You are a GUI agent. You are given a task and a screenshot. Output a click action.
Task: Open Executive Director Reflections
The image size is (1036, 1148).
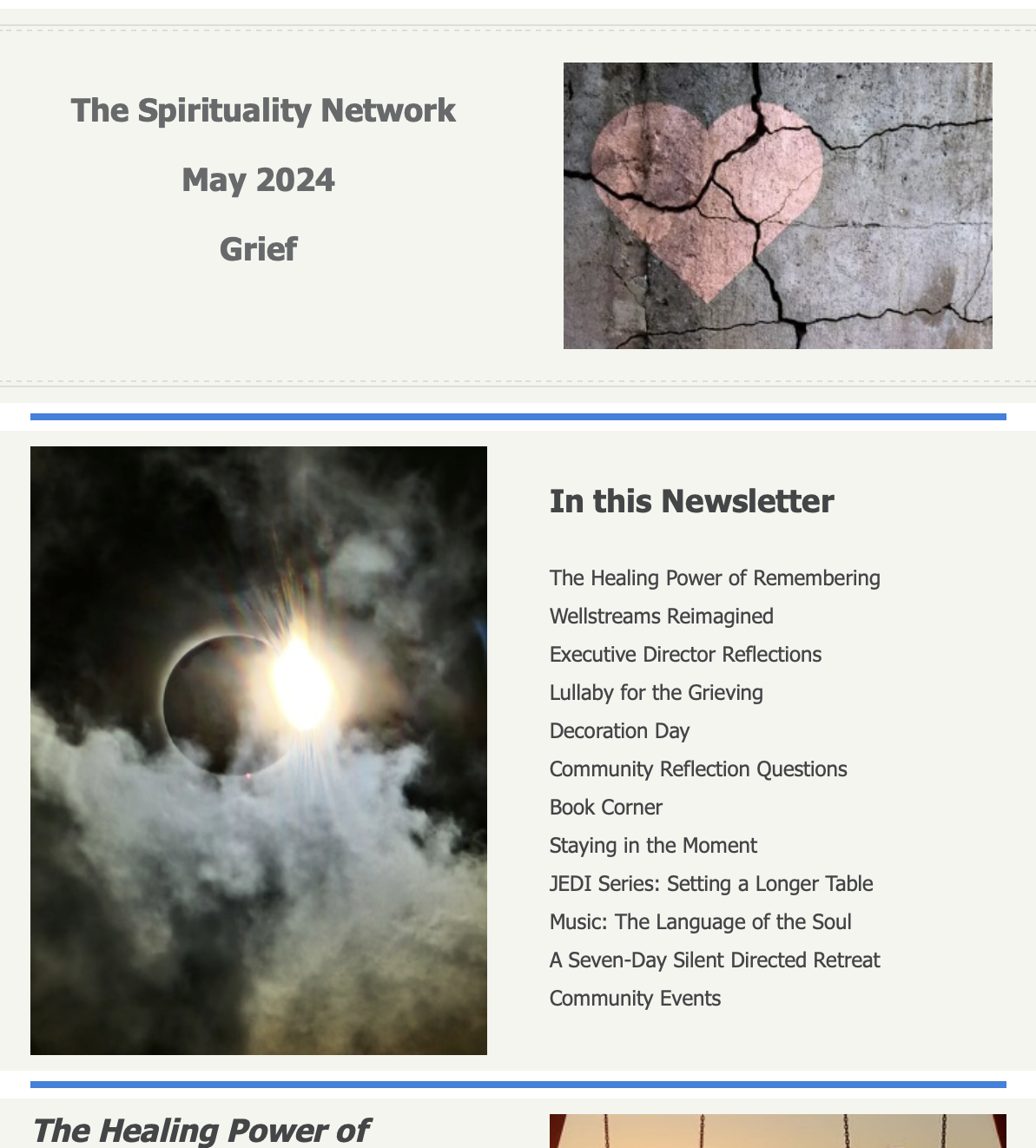[x=685, y=655]
